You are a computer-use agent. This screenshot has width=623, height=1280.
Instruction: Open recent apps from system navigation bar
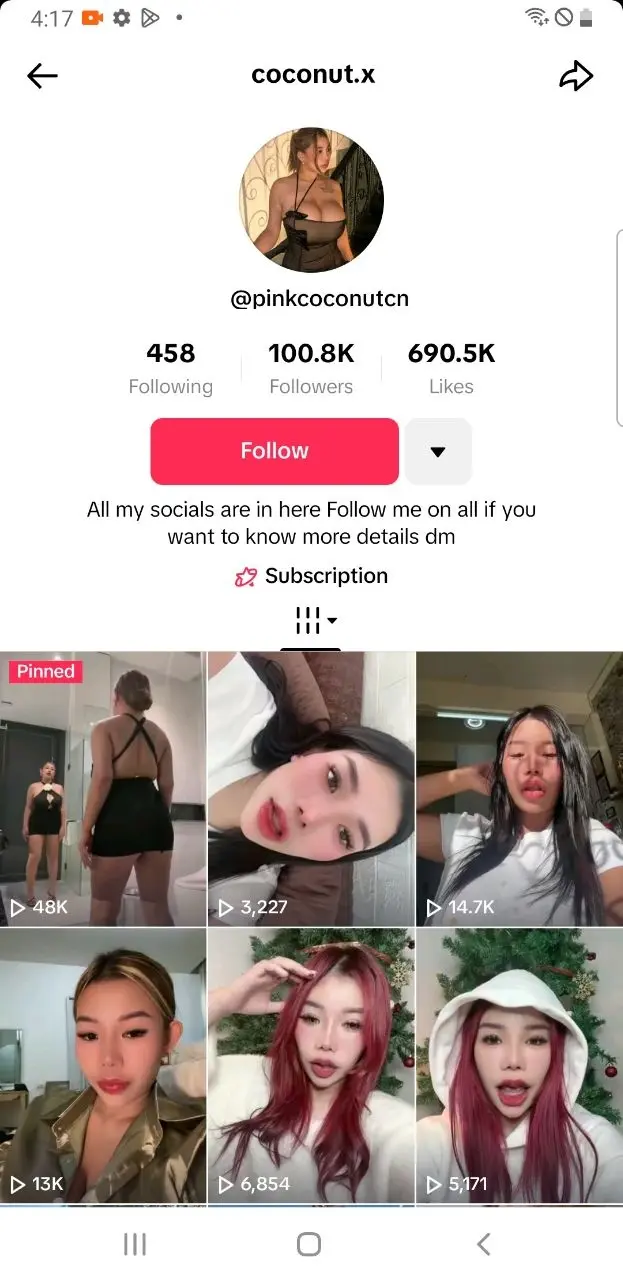click(x=134, y=1243)
